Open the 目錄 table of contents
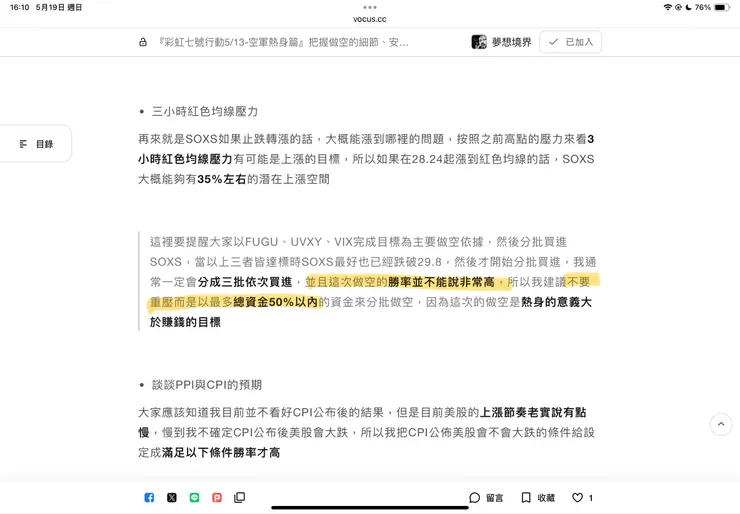740x514 pixels. pyautogui.click(x=36, y=144)
